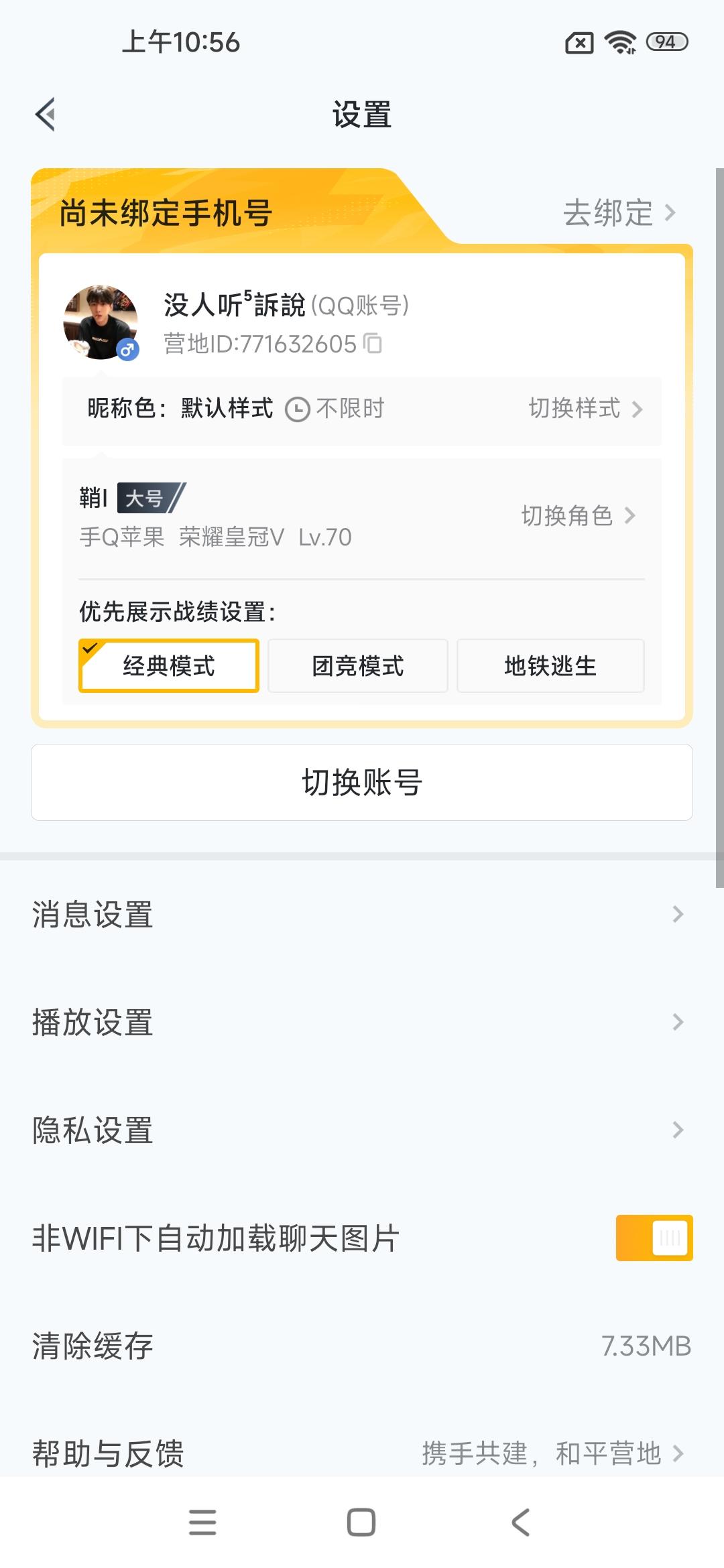This screenshot has height=1568, width=724.
Task: Tap the back arrow to leave settings
Action: pos(46,114)
